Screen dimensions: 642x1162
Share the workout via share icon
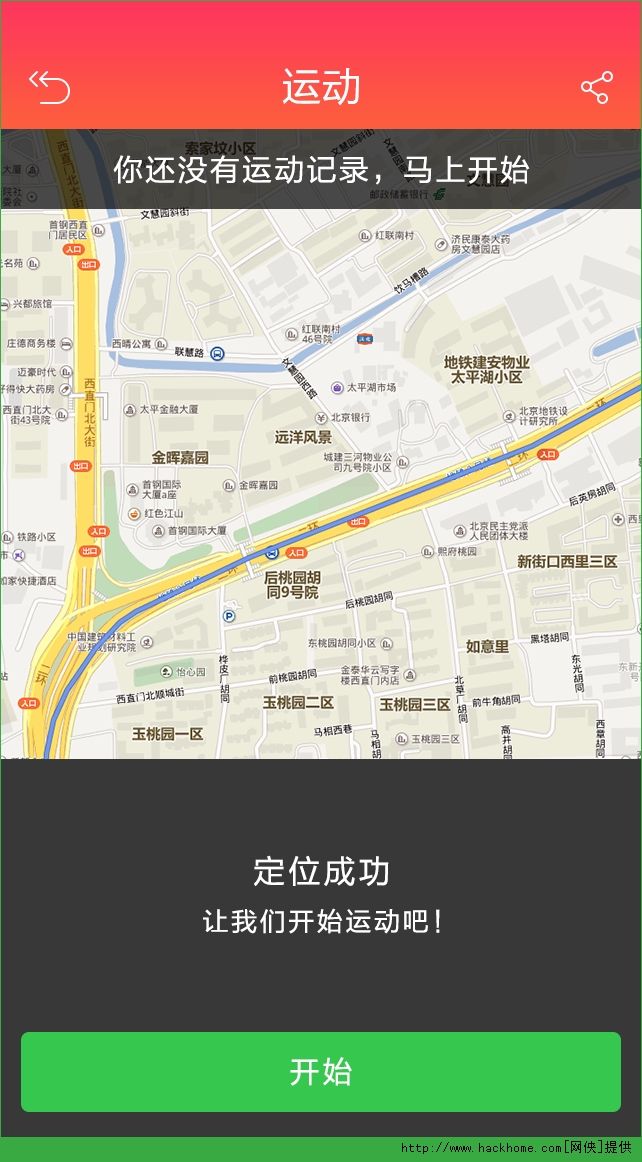(x=596, y=87)
